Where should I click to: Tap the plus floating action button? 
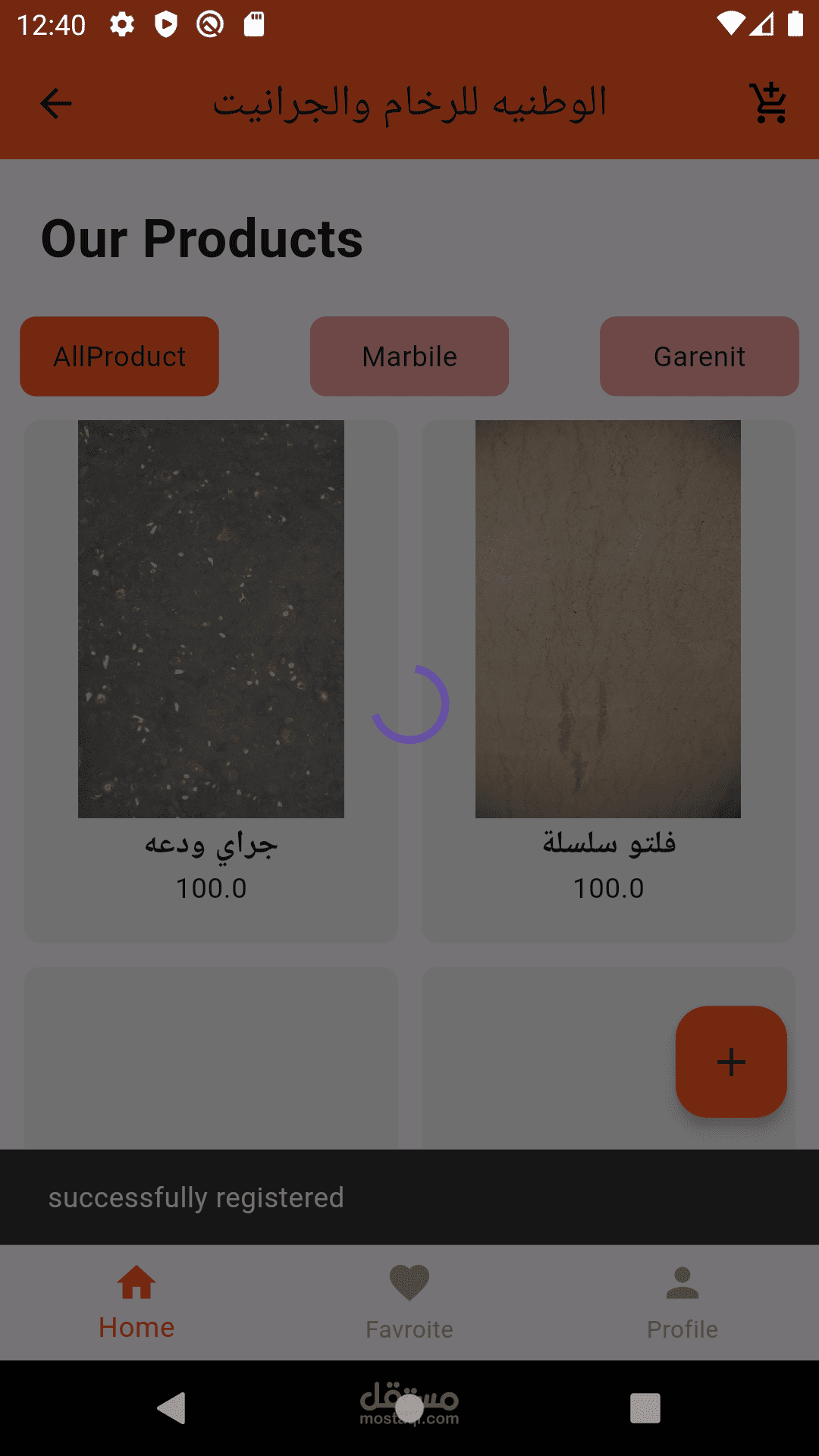[x=731, y=1062]
